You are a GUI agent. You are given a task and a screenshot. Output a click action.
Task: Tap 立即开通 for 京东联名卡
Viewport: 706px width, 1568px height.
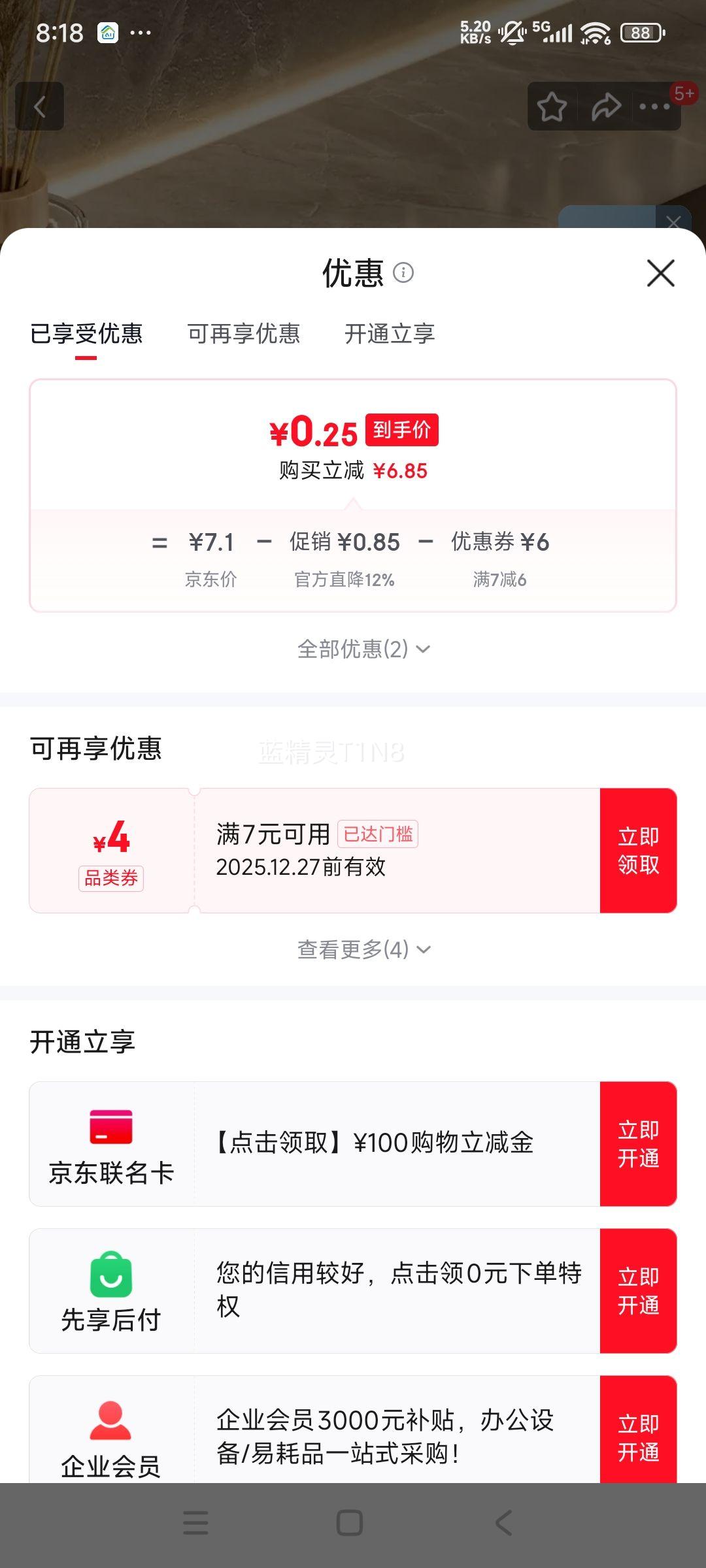click(639, 1142)
